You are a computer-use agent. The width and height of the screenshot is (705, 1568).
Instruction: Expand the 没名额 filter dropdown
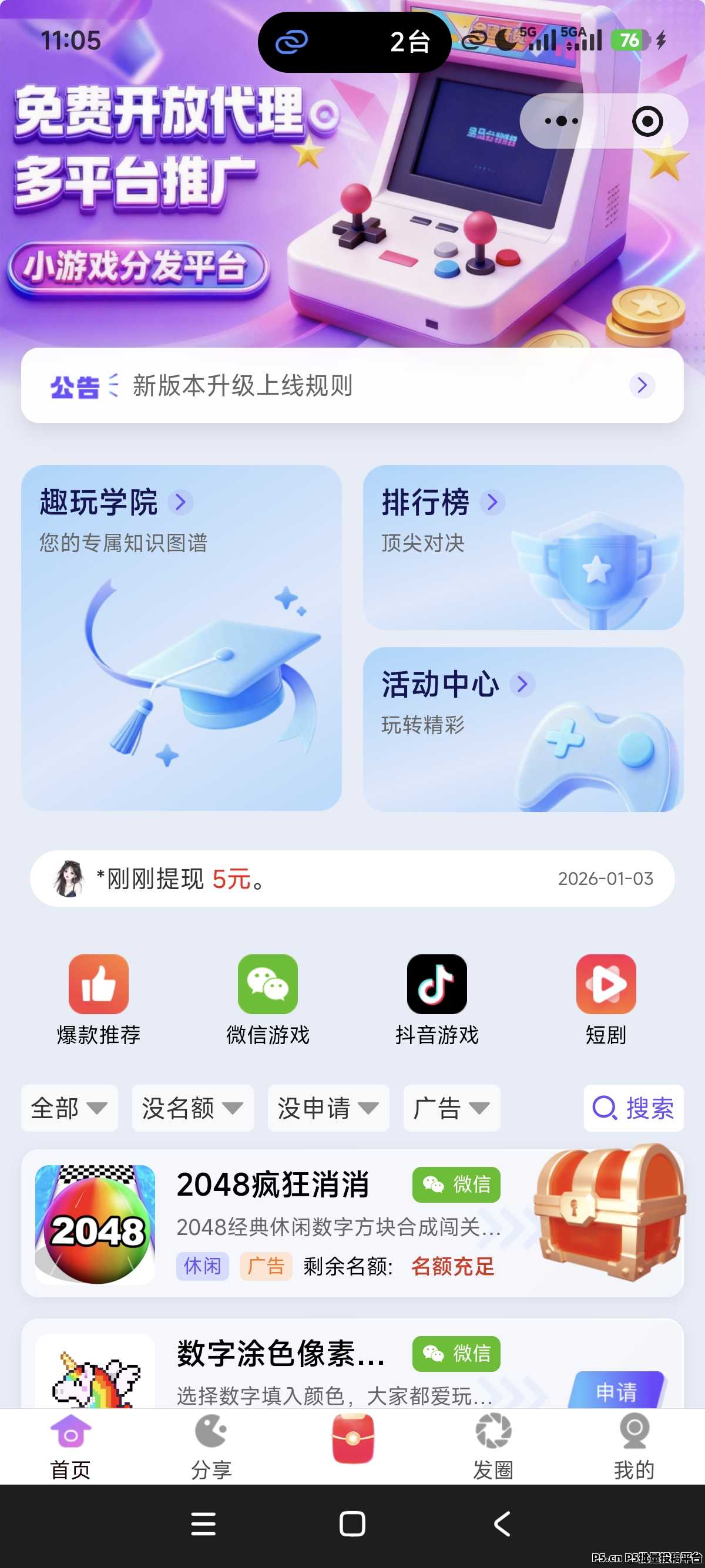[x=192, y=1109]
